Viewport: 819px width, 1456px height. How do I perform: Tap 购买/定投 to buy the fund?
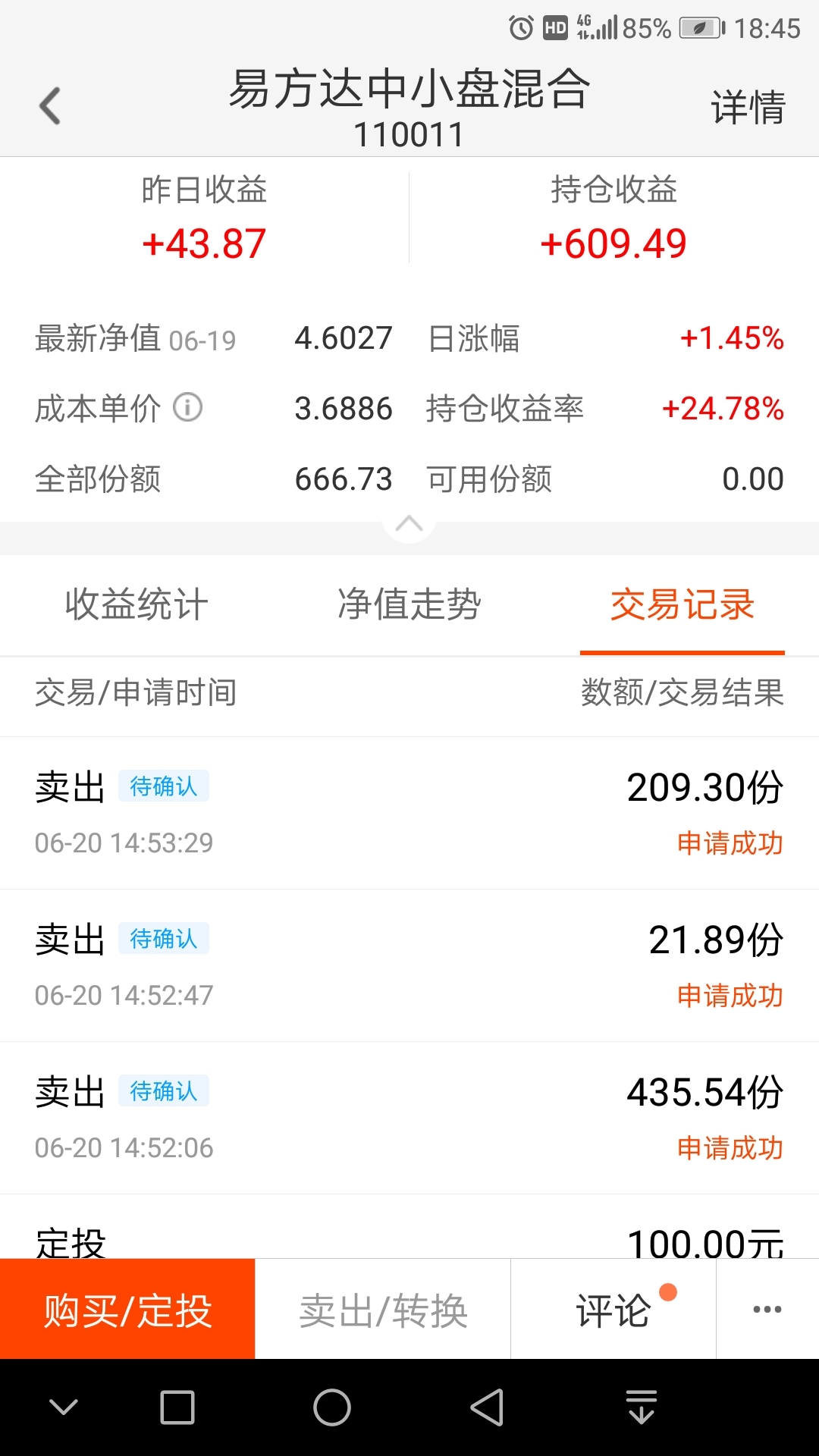click(127, 1309)
